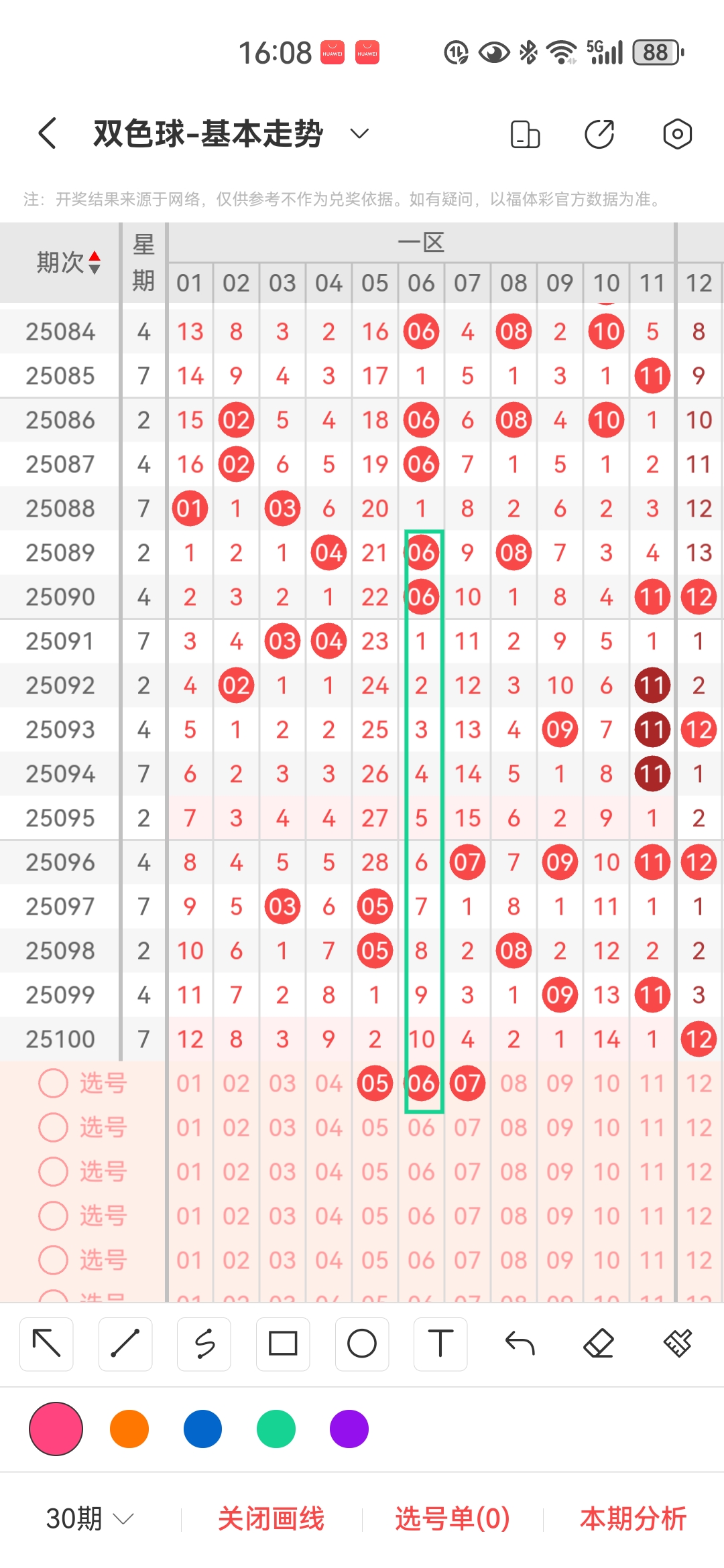Open 本期分析 analysis

click(633, 1518)
